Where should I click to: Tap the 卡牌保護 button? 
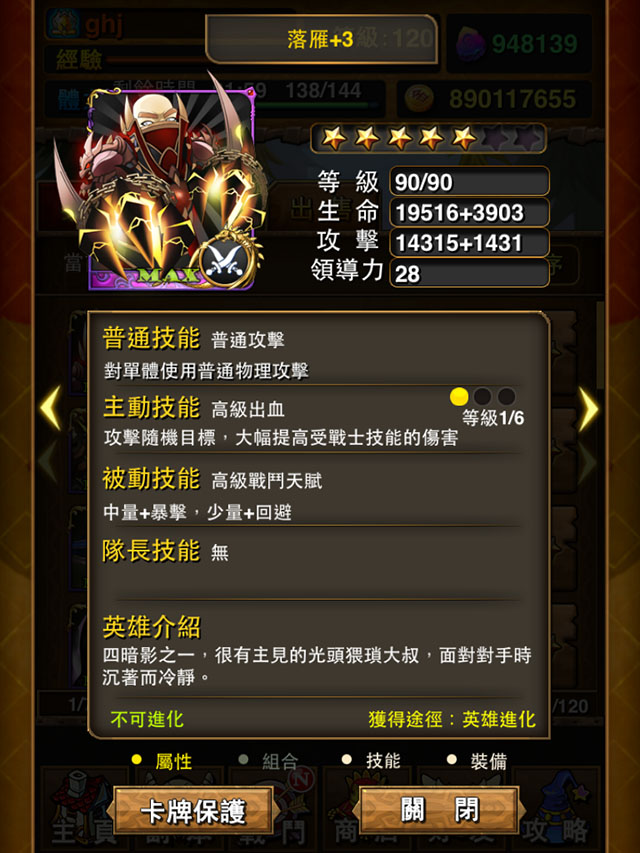[193, 810]
